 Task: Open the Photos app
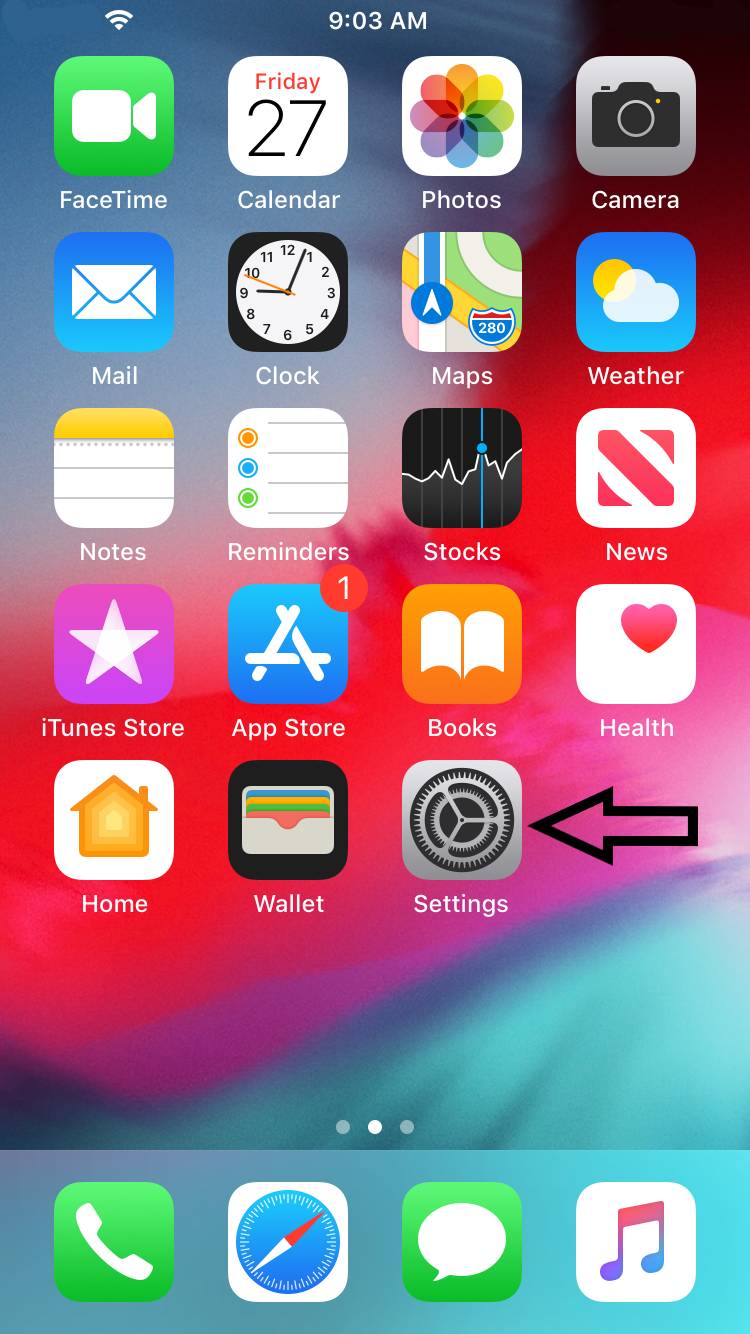(x=462, y=116)
